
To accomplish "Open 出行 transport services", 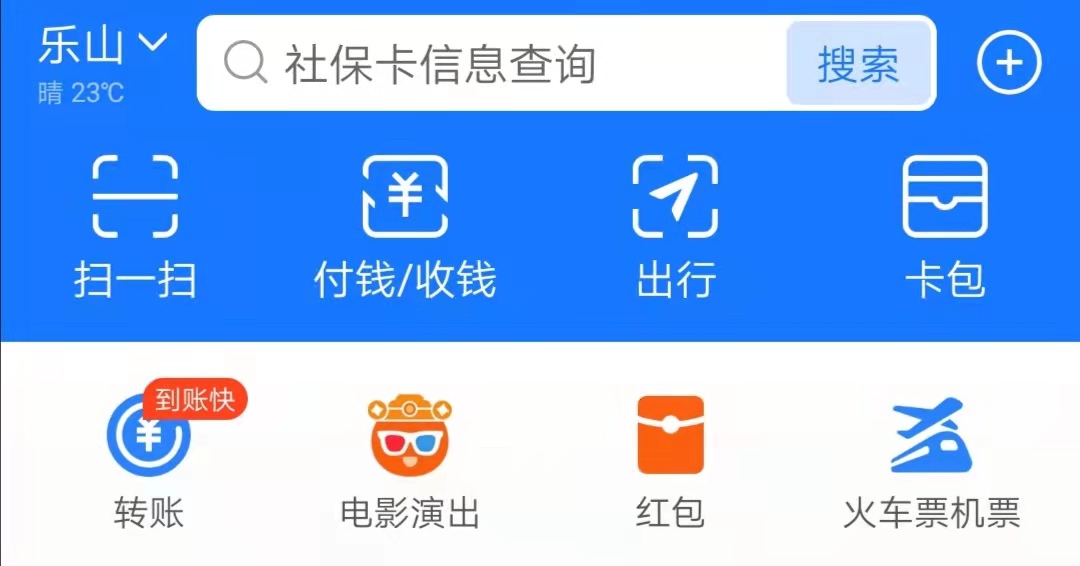I will tap(675, 225).
